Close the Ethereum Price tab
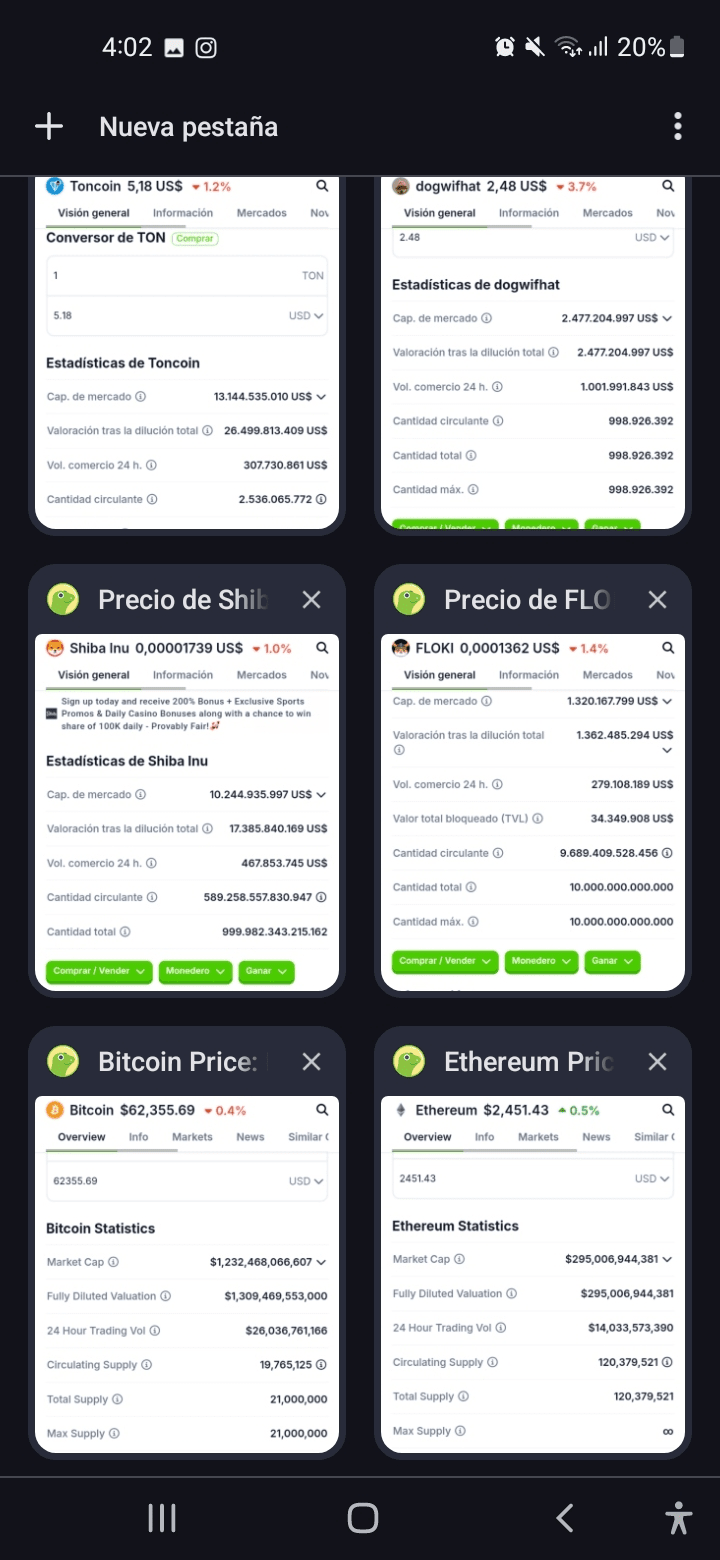 tap(657, 1062)
